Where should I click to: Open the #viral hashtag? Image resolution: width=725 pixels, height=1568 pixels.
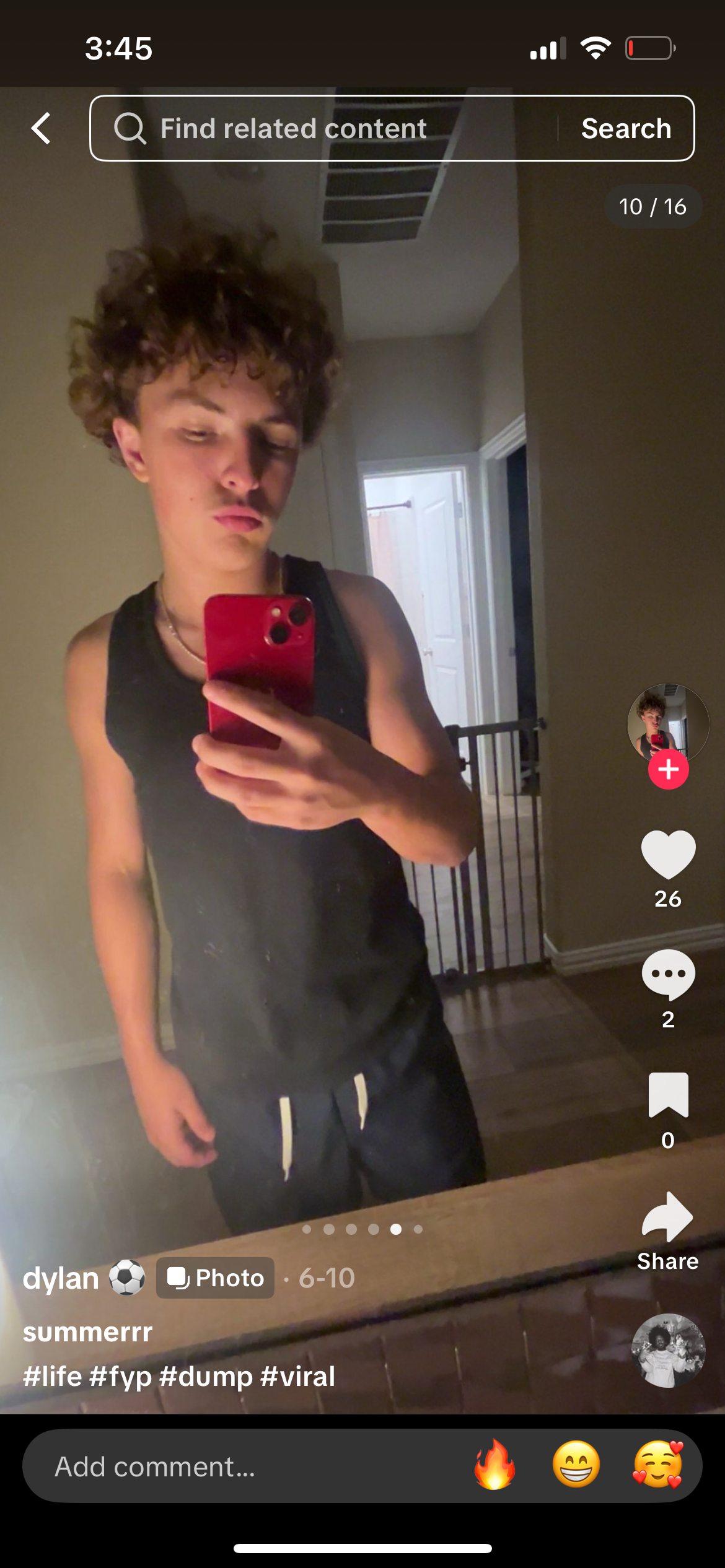click(x=298, y=1377)
